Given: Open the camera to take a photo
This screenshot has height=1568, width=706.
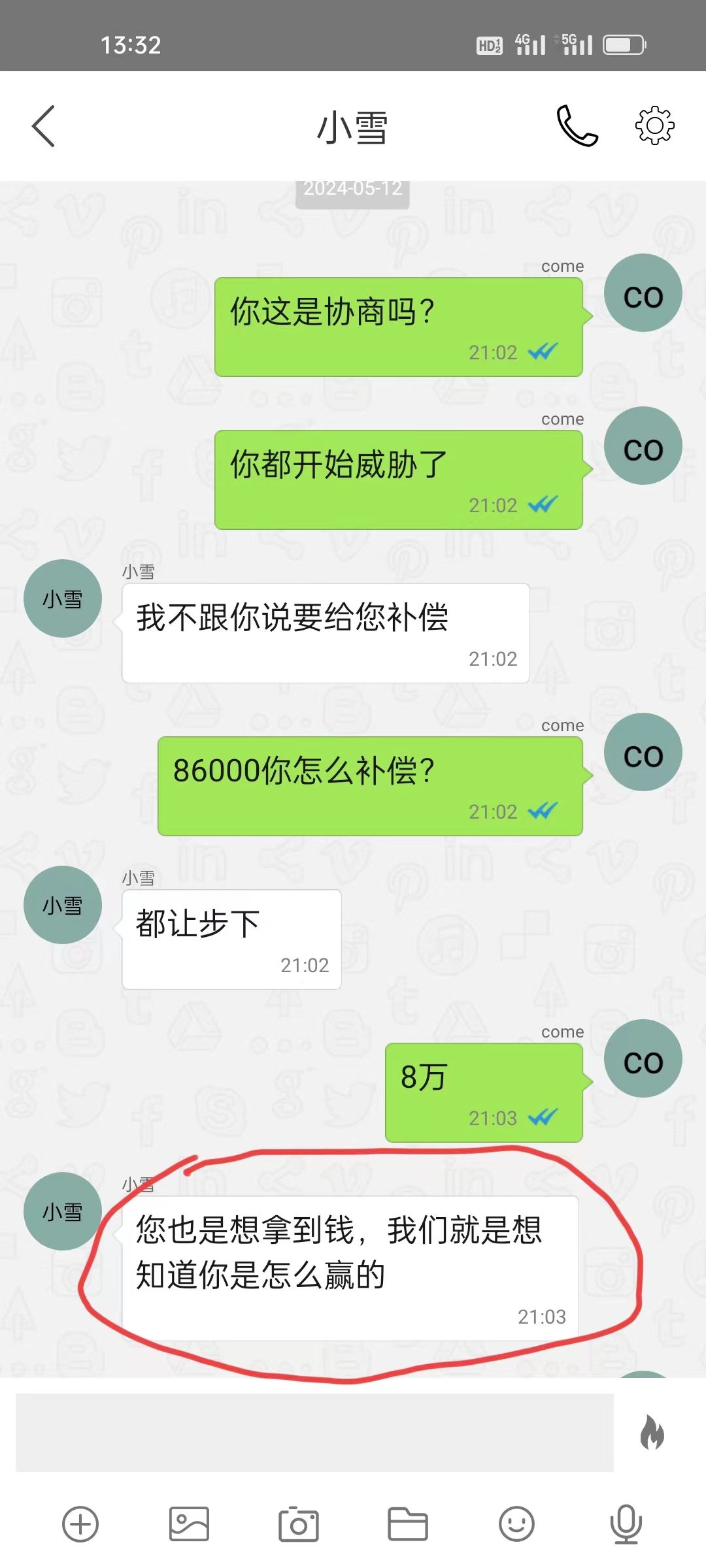Looking at the screenshot, I should [299, 1524].
